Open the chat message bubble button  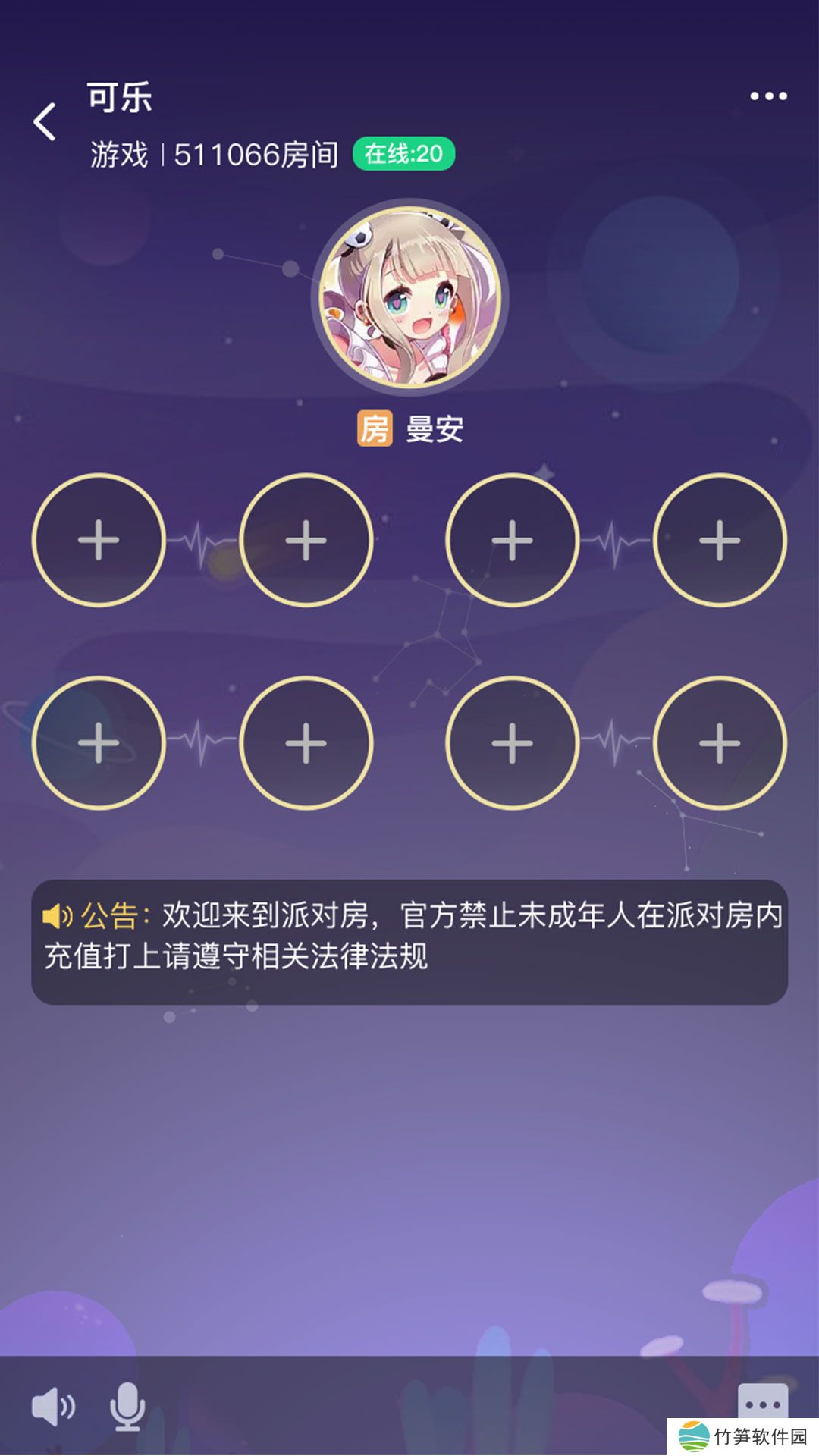[762, 1403]
